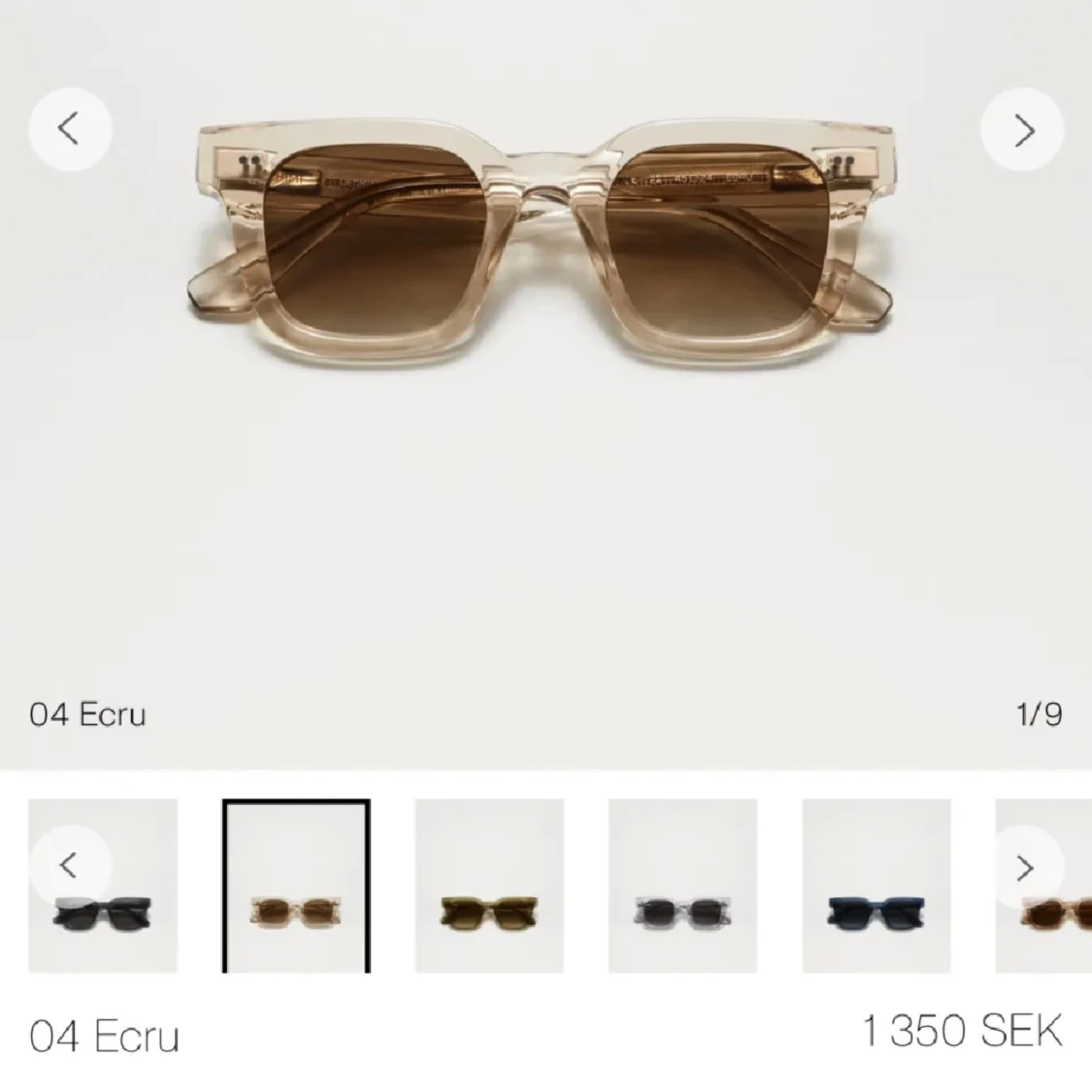
Task: Choose the green sunglasses variant
Action: coord(489,885)
